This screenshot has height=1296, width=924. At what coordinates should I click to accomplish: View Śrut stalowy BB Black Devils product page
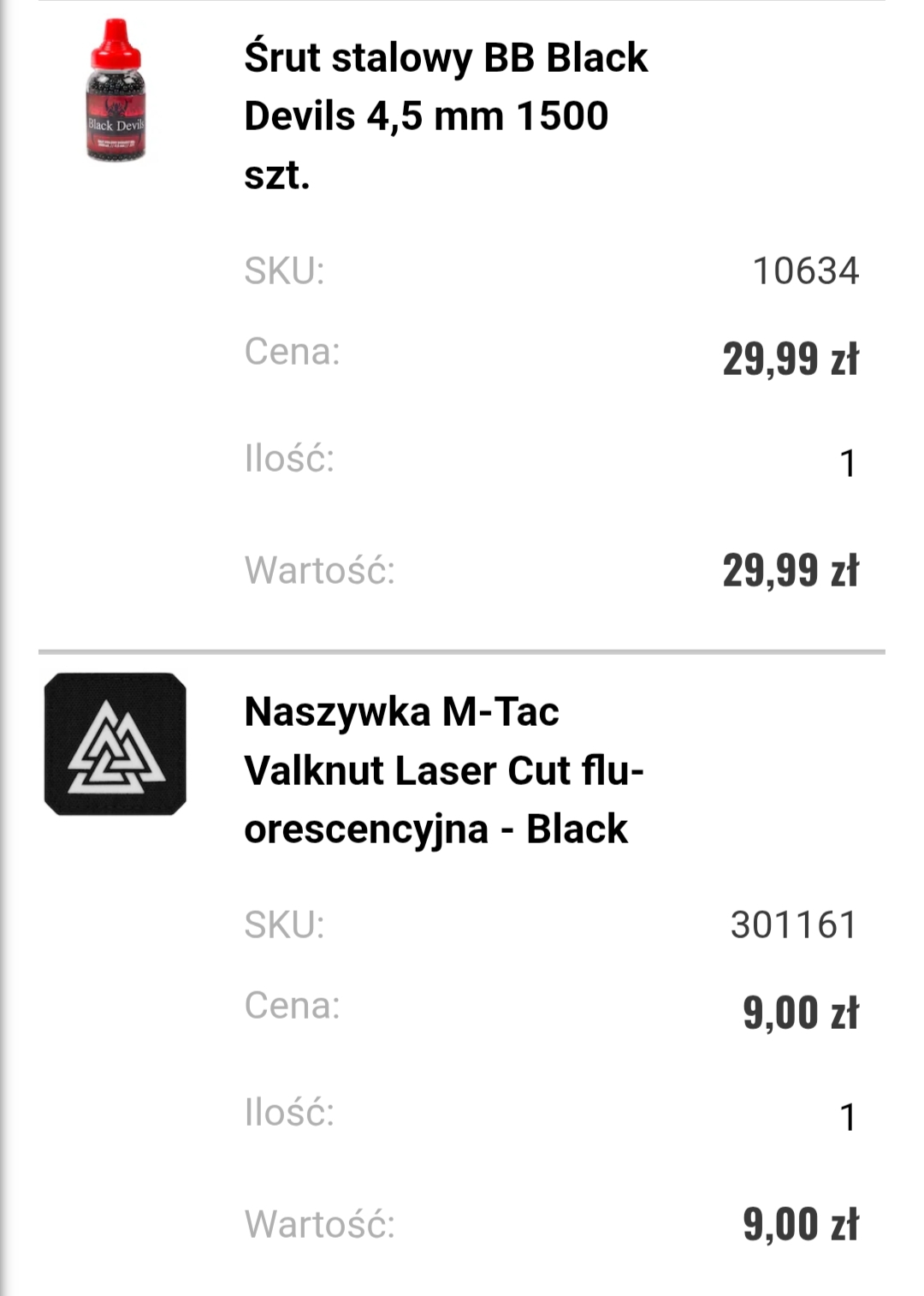(x=445, y=116)
